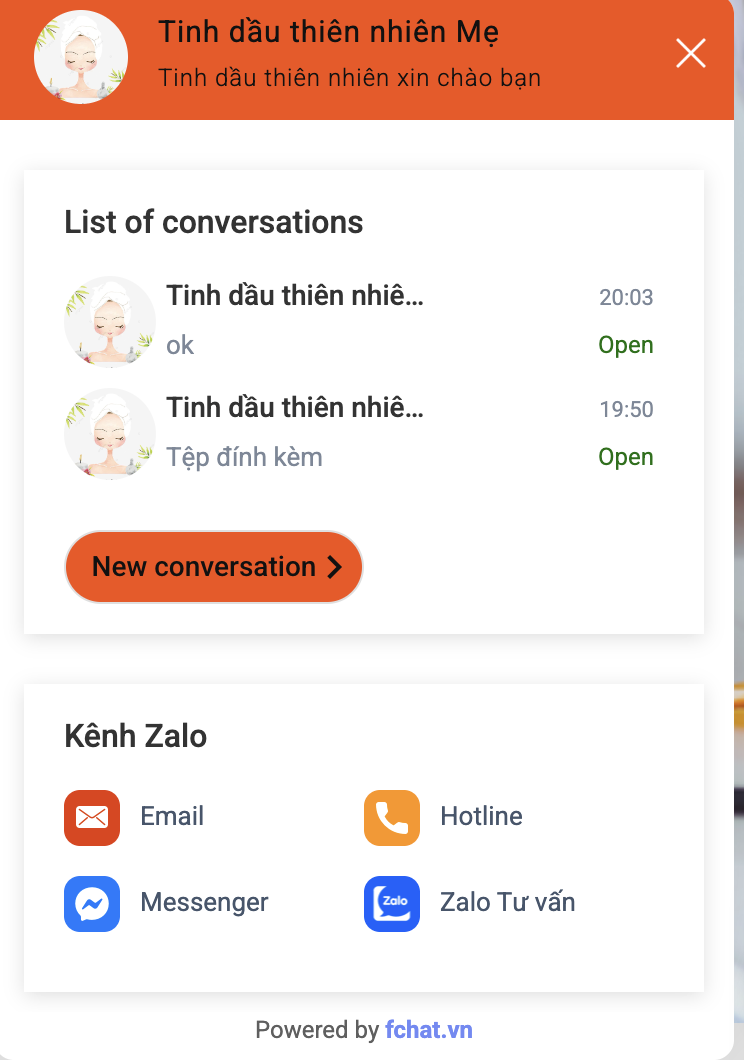
Task: Select Zalo Tư vấn channel
Action: tap(470, 903)
